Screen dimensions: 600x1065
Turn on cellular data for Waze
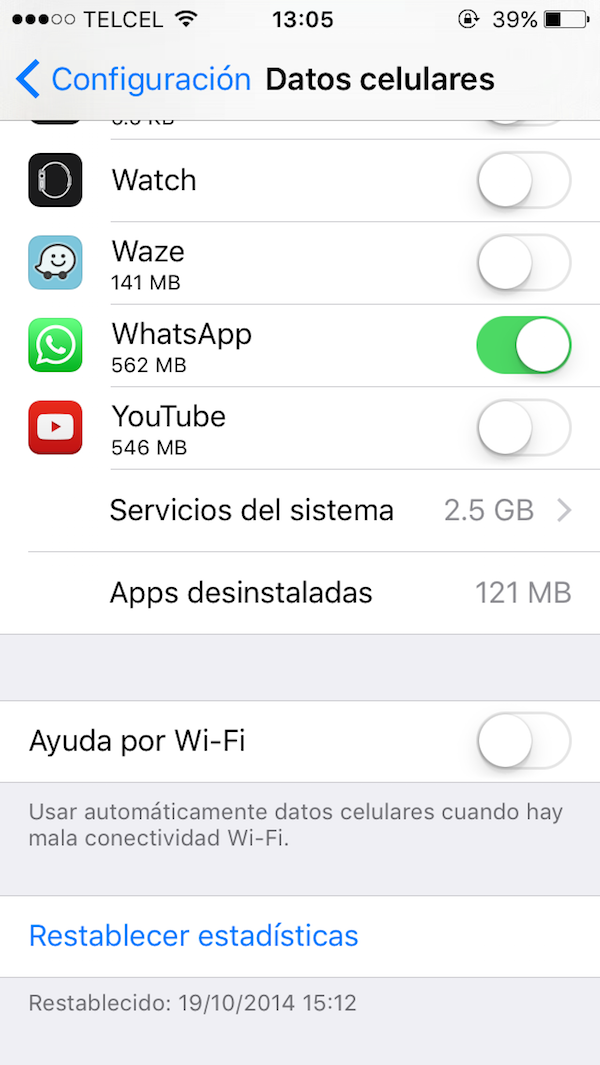coord(523,264)
